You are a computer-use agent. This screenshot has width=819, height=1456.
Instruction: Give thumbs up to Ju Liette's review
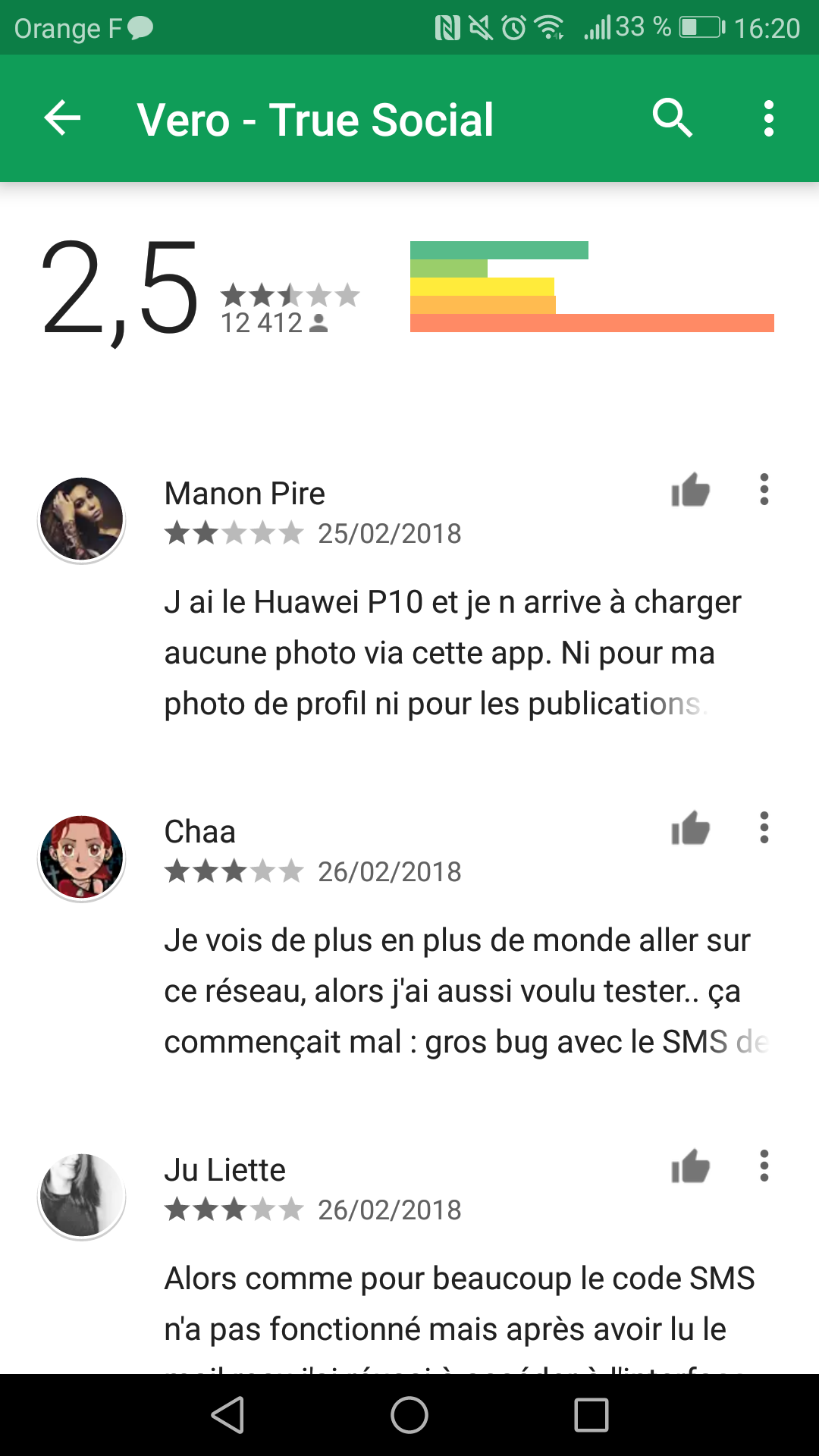[690, 1167]
